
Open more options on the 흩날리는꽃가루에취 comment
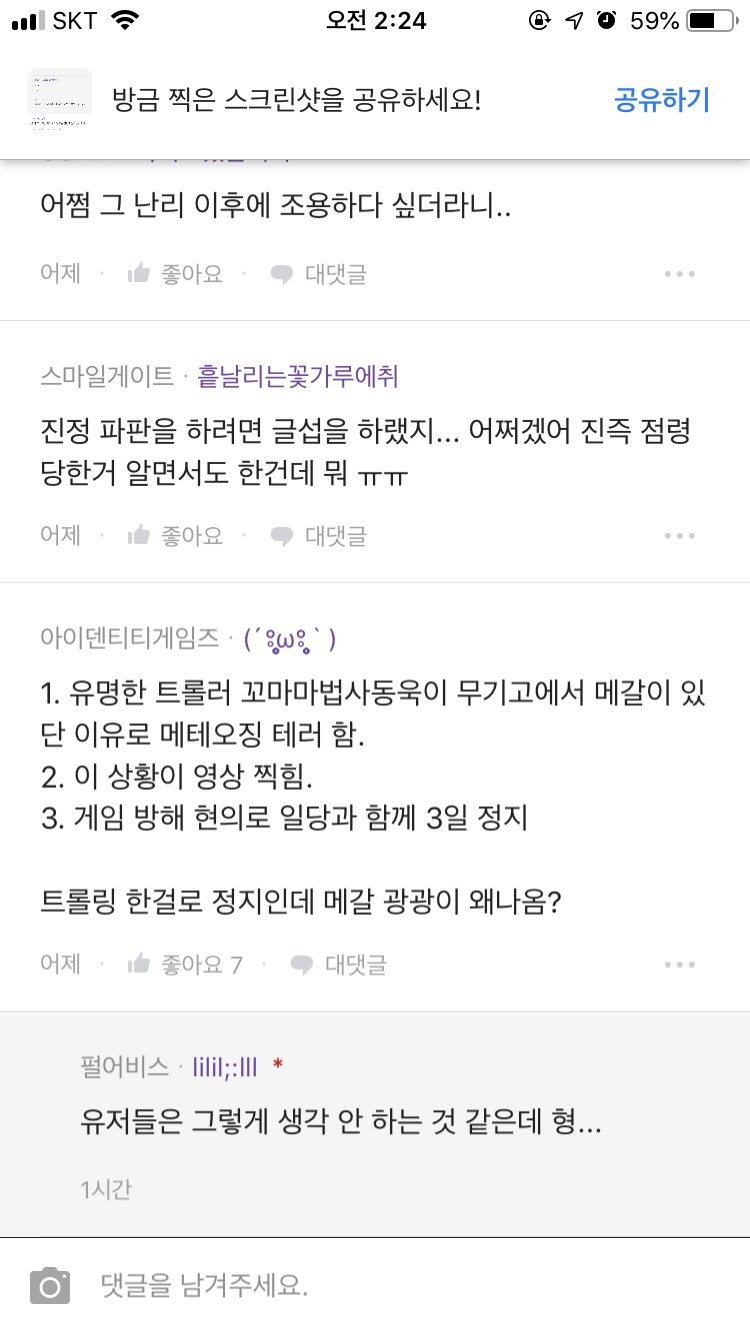(680, 536)
